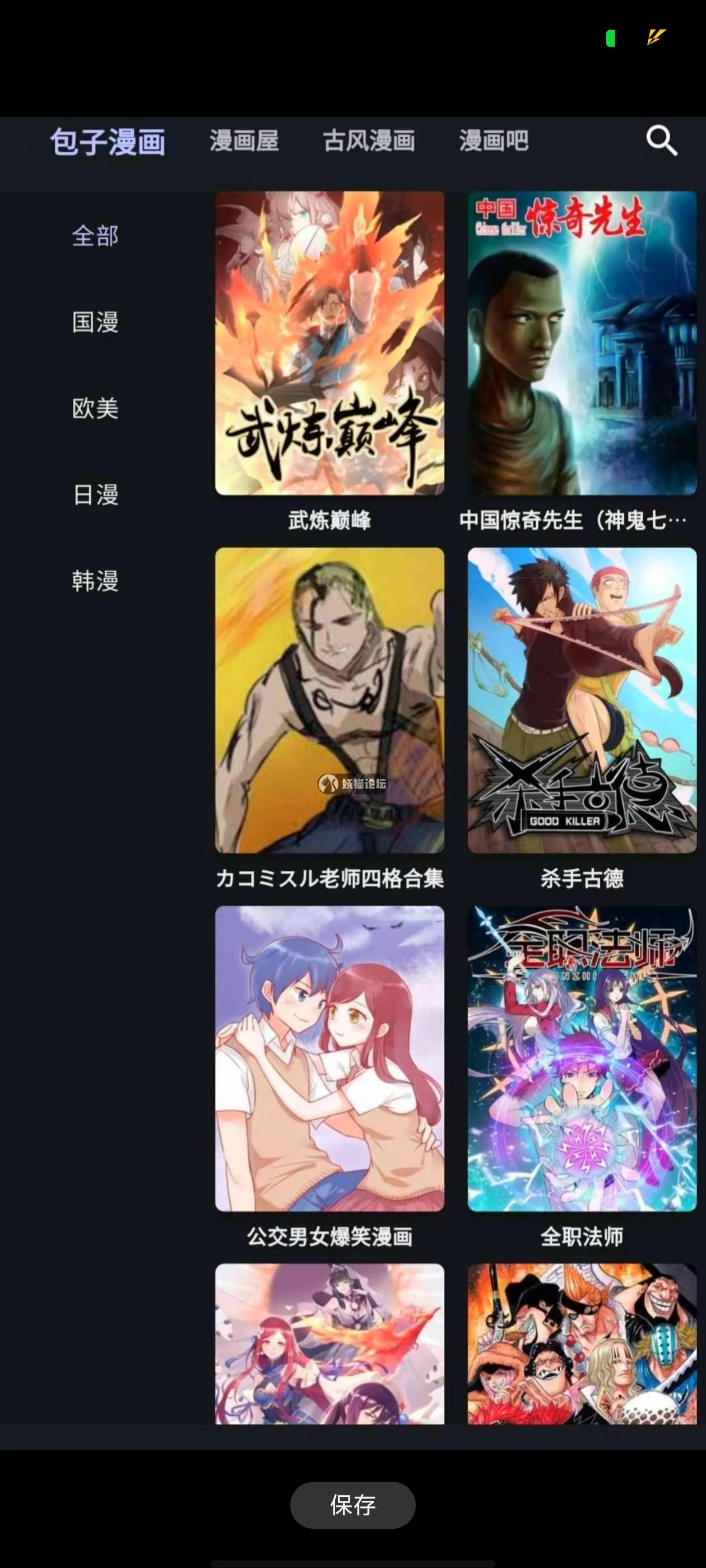Open カコミスル老师四格合集 comic
The height and width of the screenshot is (1568, 706).
pyautogui.click(x=329, y=700)
